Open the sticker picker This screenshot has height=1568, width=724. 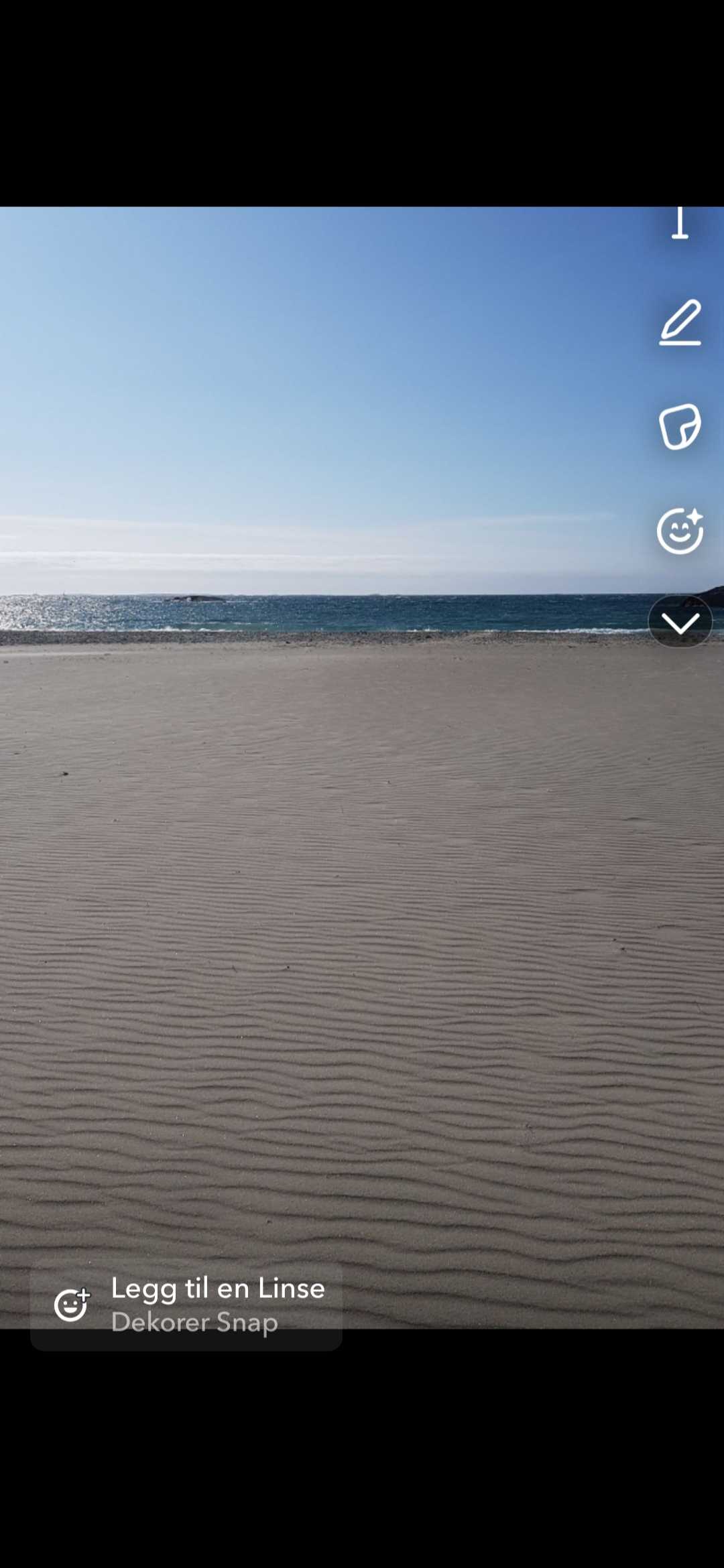[x=680, y=426]
